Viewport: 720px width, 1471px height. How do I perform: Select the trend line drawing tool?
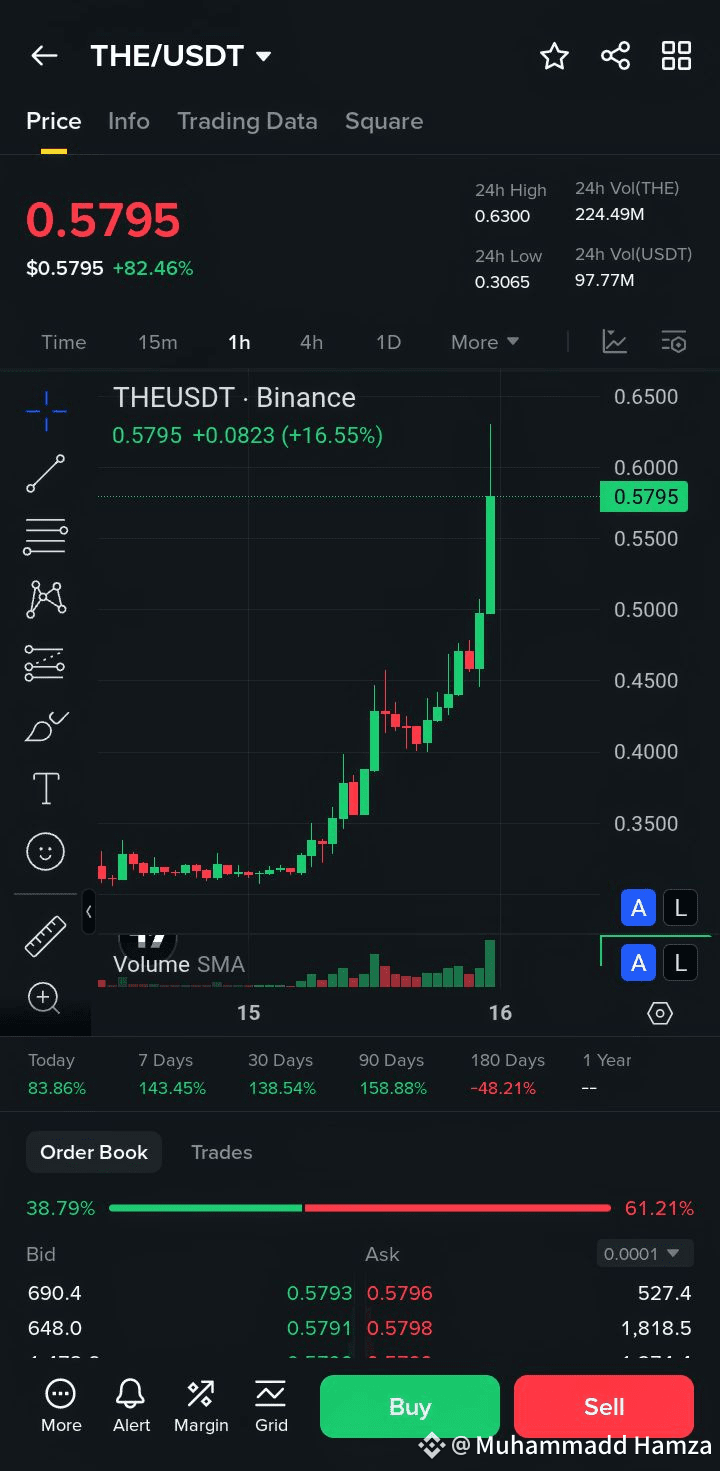click(x=45, y=474)
